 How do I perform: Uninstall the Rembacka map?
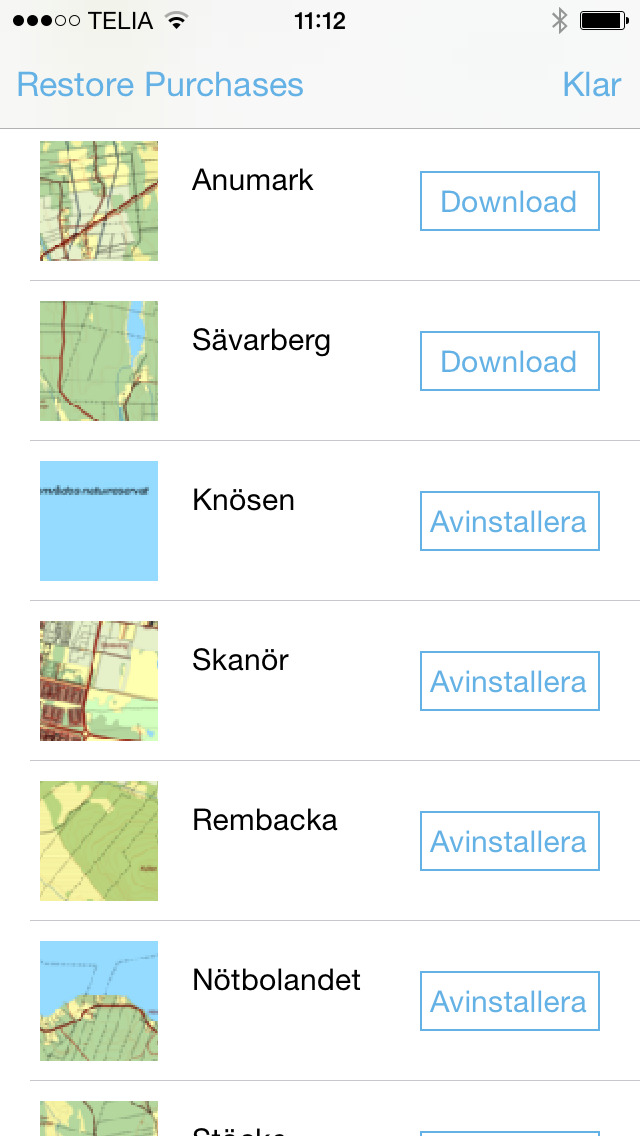[510, 841]
